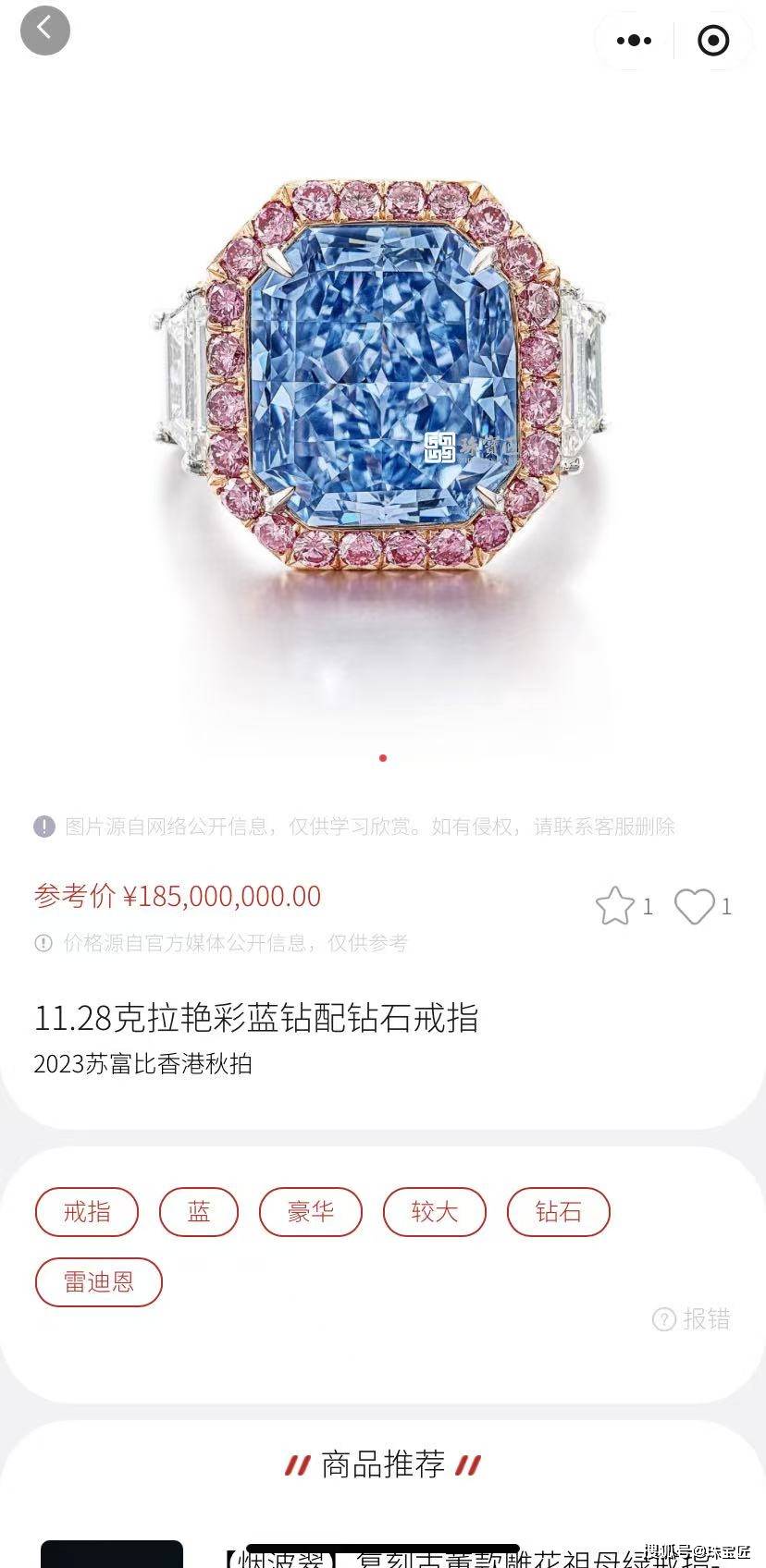This screenshot has height=1568, width=766.
Task: Go back using the top arrow
Action: (44, 30)
